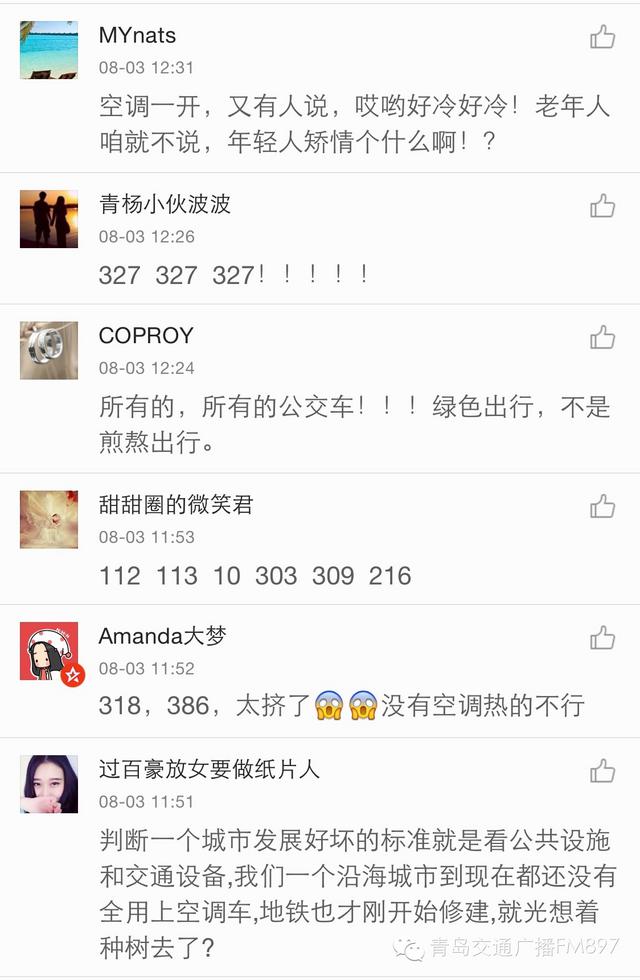640x980 pixels.
Task: Like the comment from 甜甜圈的微笑君
Action: (x=602, y=507)
